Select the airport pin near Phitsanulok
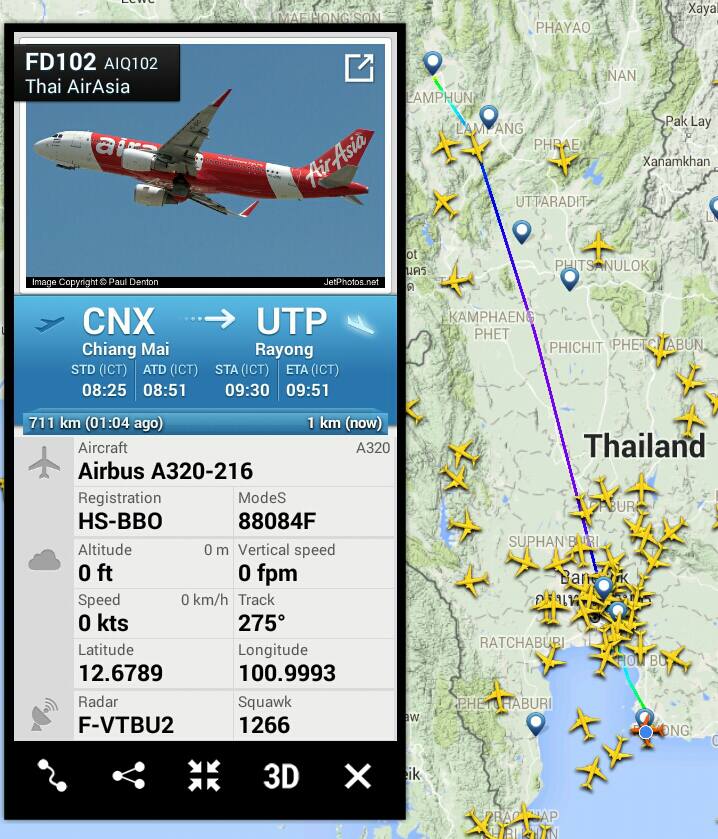This screenshot has height=839, width=718. pos(570,277)
